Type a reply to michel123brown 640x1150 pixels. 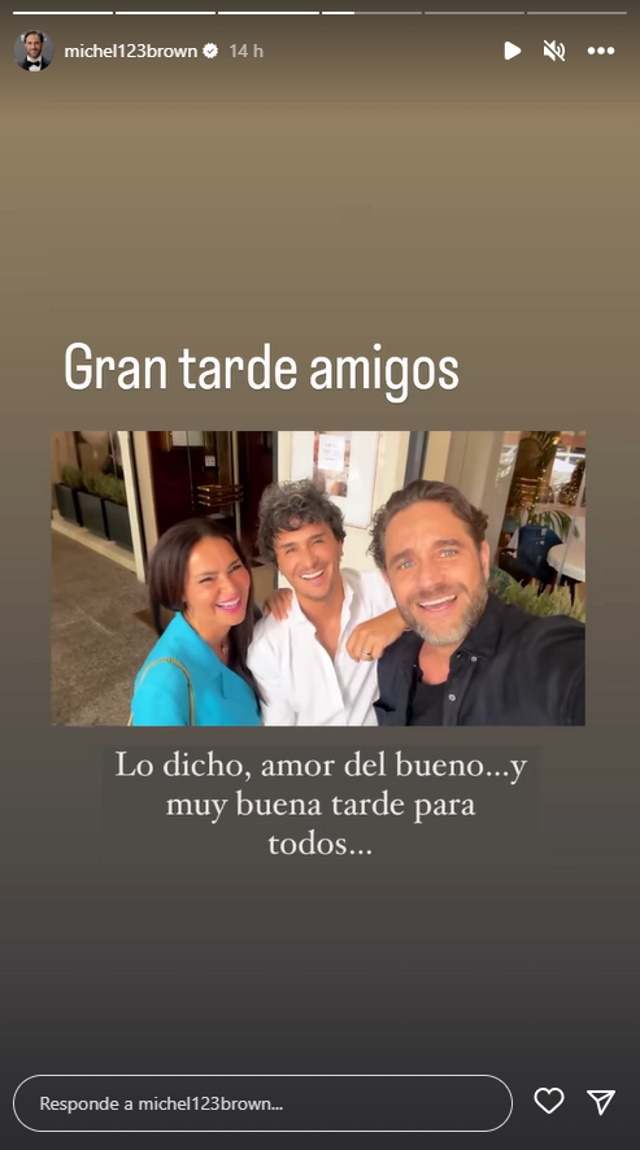pyautogui.click(x=262, y=1103)
